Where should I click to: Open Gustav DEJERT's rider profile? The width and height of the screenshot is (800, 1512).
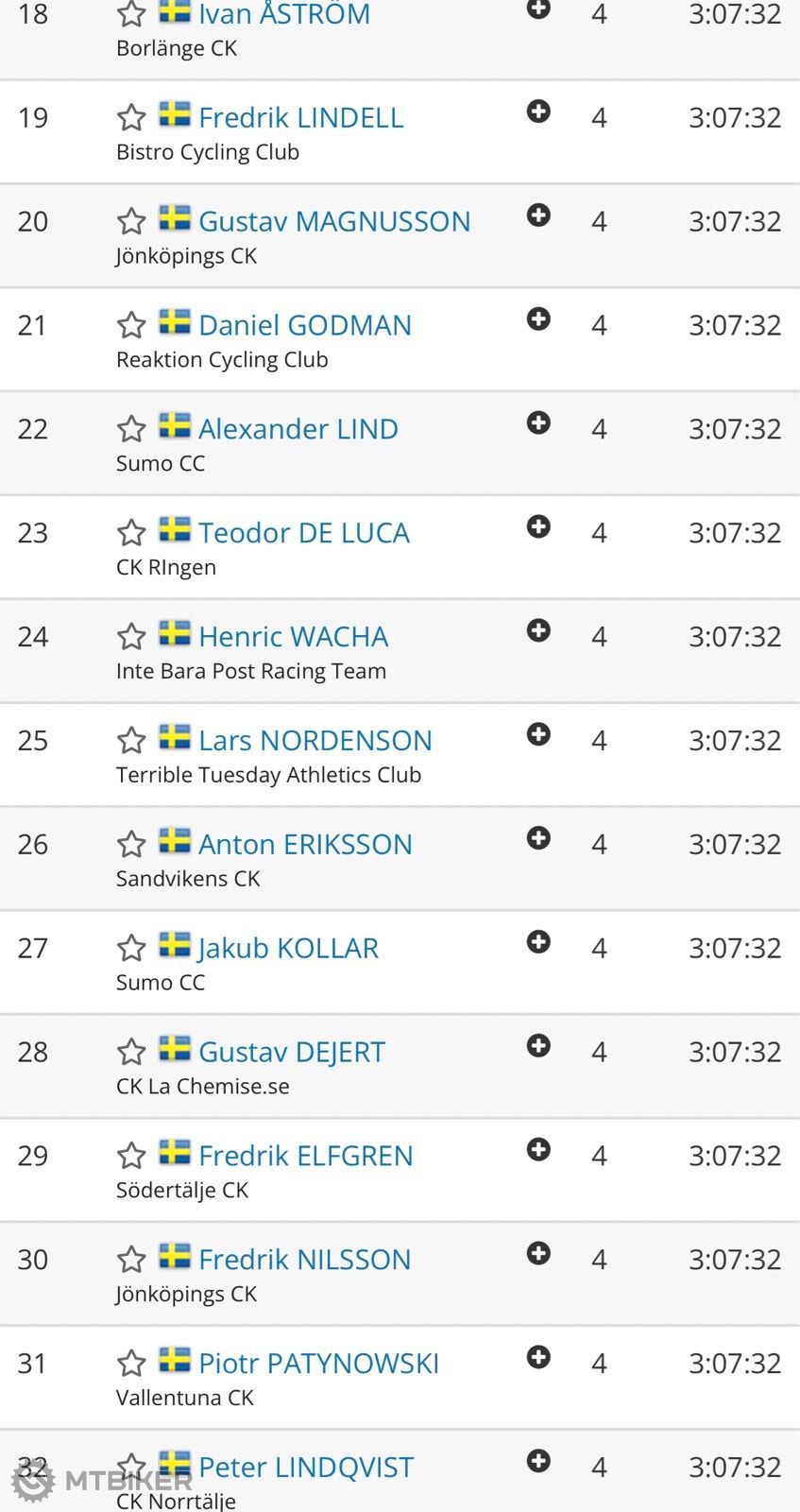[291, 1052]
